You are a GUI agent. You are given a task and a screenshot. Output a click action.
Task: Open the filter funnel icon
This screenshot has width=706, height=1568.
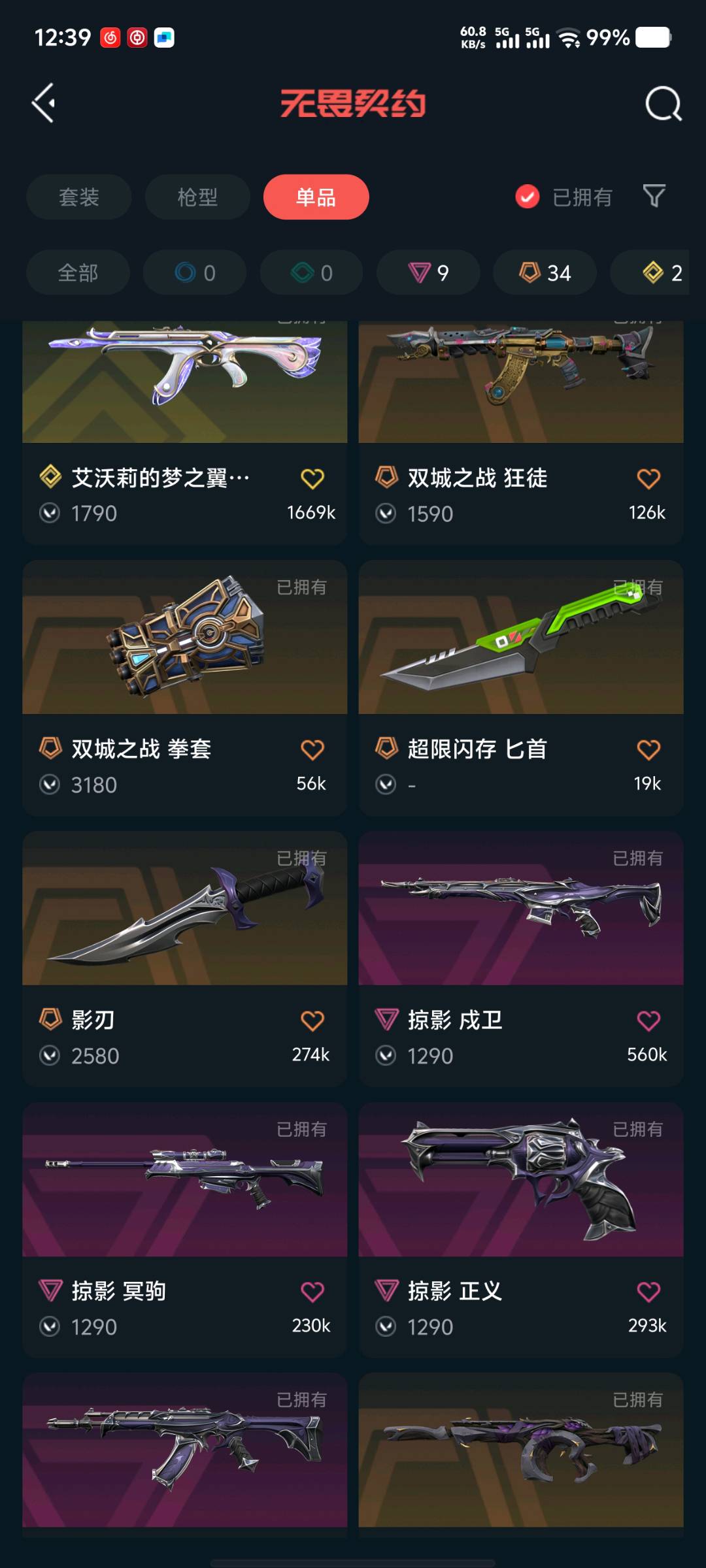(x=654, y=196)
